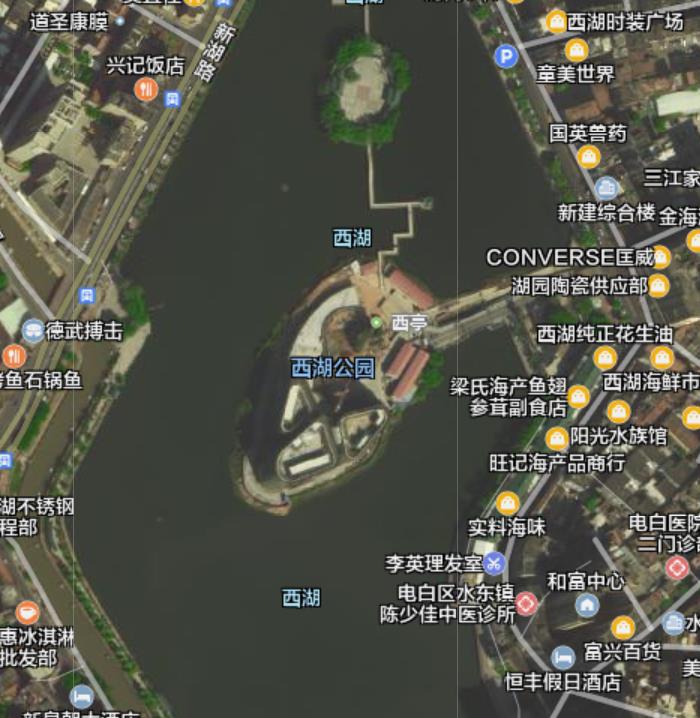The height and width of the screenshot is (718, 700).
Task: Select the 西湖纯正花生油 shop marker
Action: pyautogui.click(x=605, y=358)
